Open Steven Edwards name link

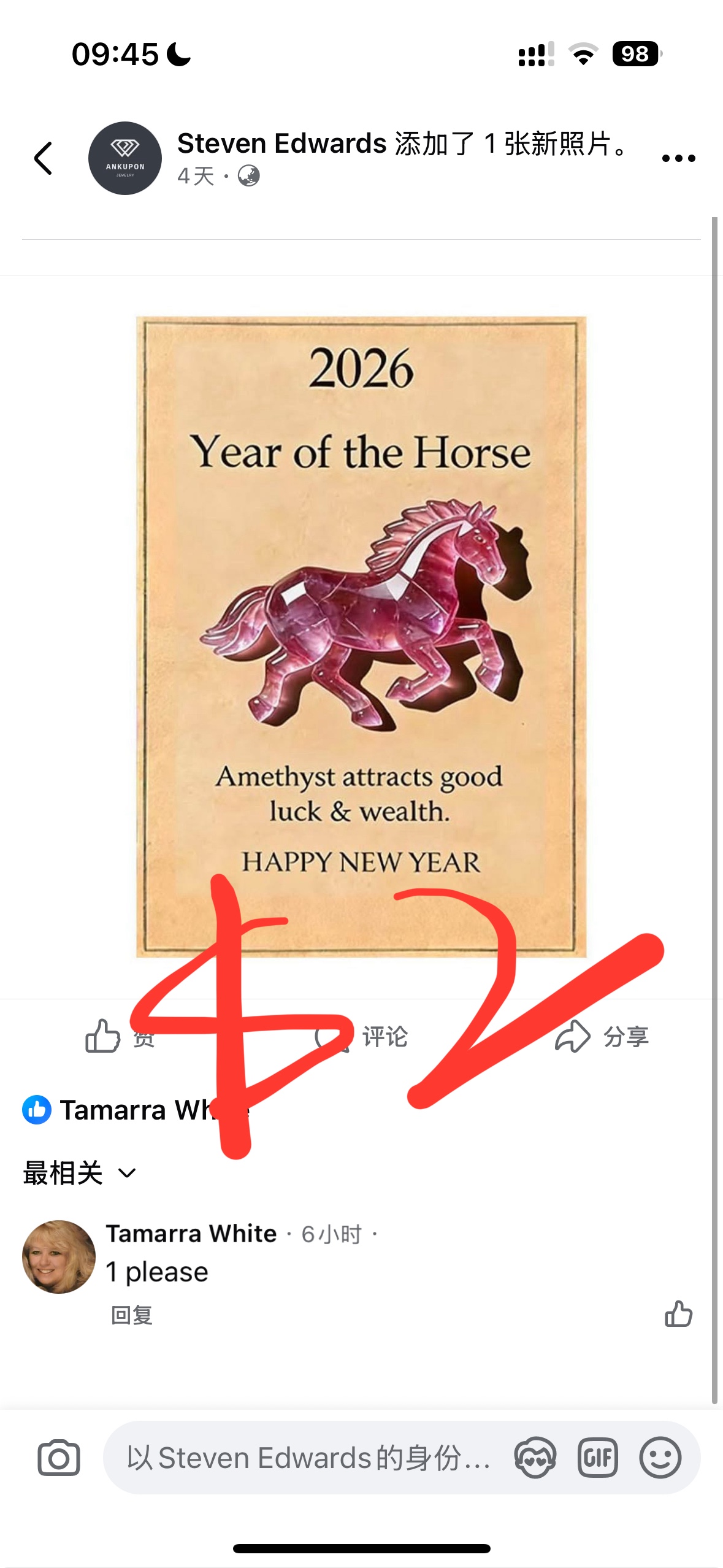281,144
